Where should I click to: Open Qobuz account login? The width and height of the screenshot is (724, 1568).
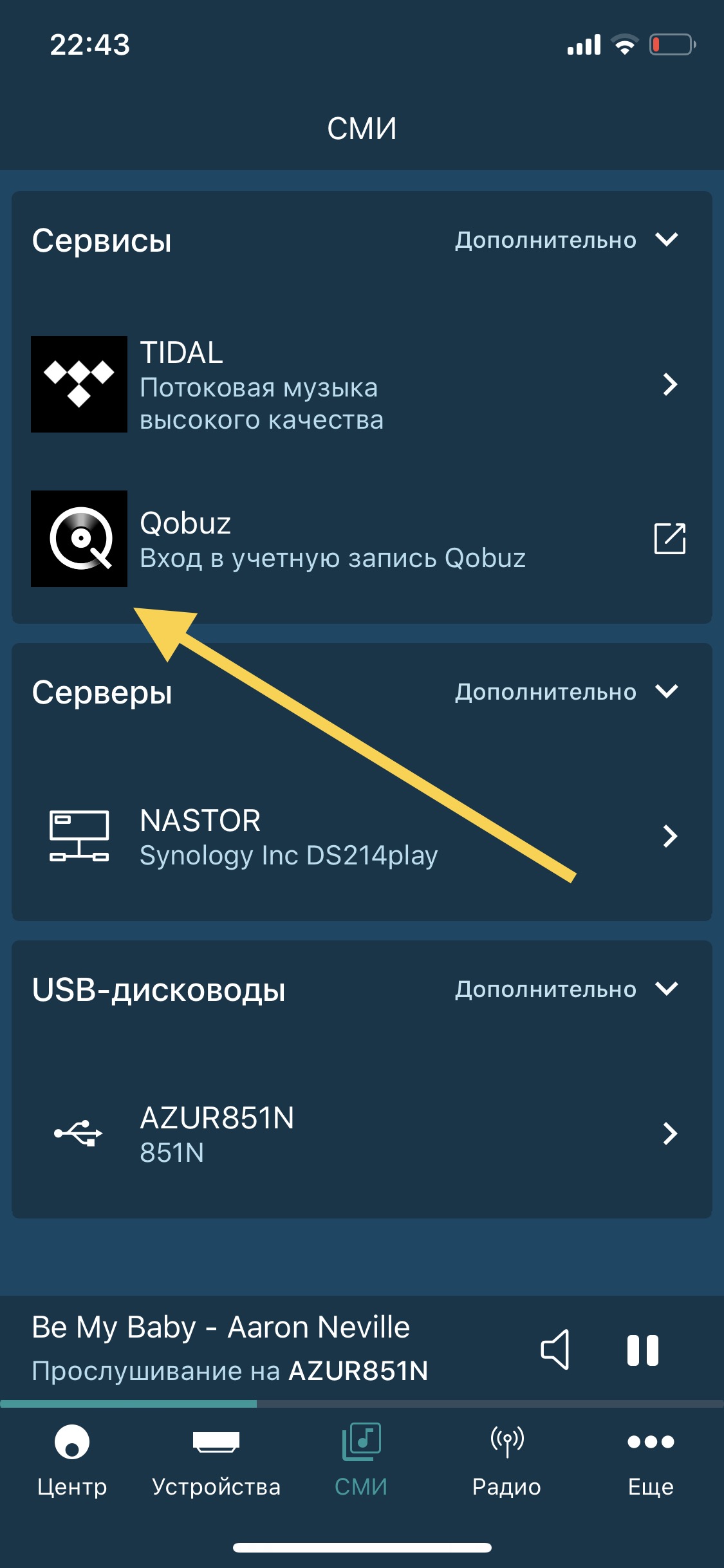362,539
